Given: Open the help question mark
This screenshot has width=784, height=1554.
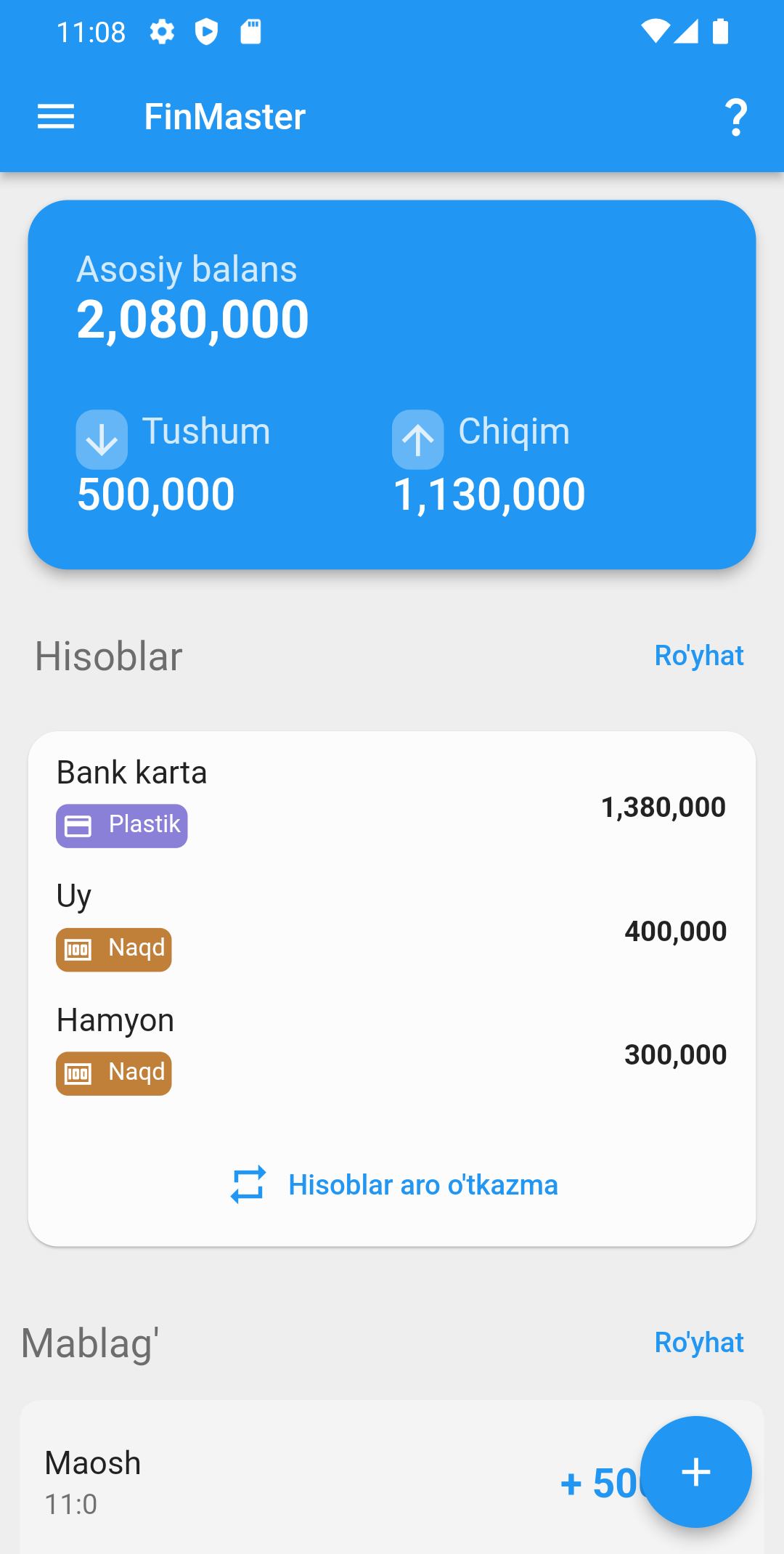Looking at the screenshot, I should pyautogui.click(x=736, y=117).
